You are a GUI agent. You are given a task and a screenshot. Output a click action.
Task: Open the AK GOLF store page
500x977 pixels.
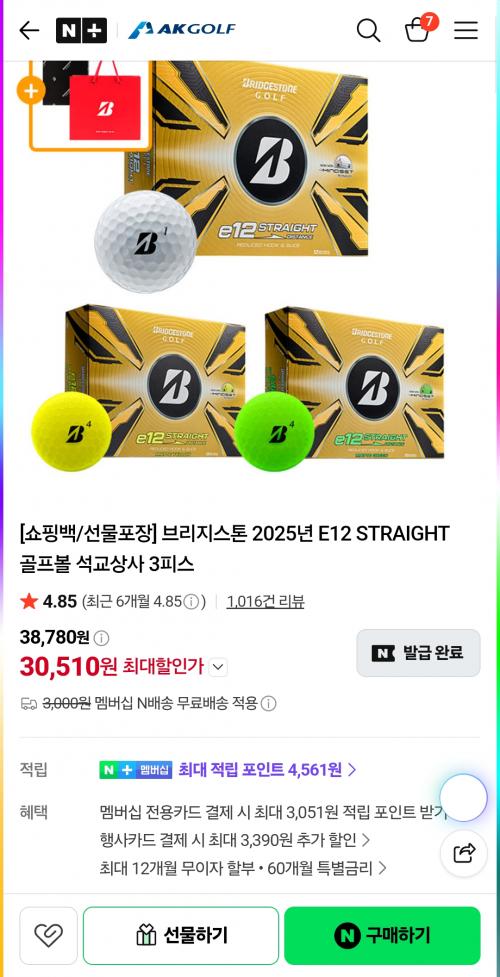(x=182, y=30)
